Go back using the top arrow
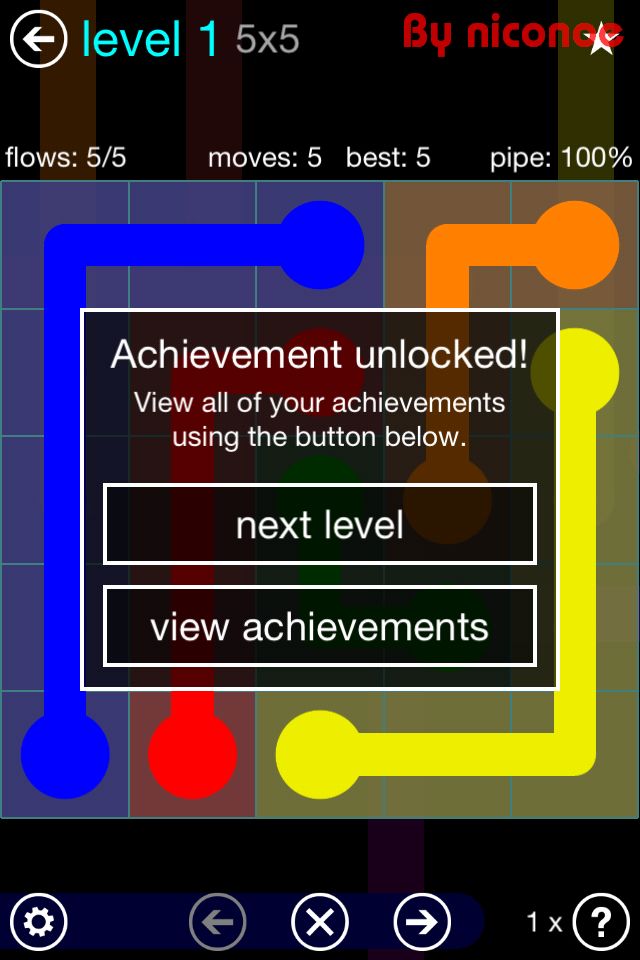The image size is (640, 960). 38,40
